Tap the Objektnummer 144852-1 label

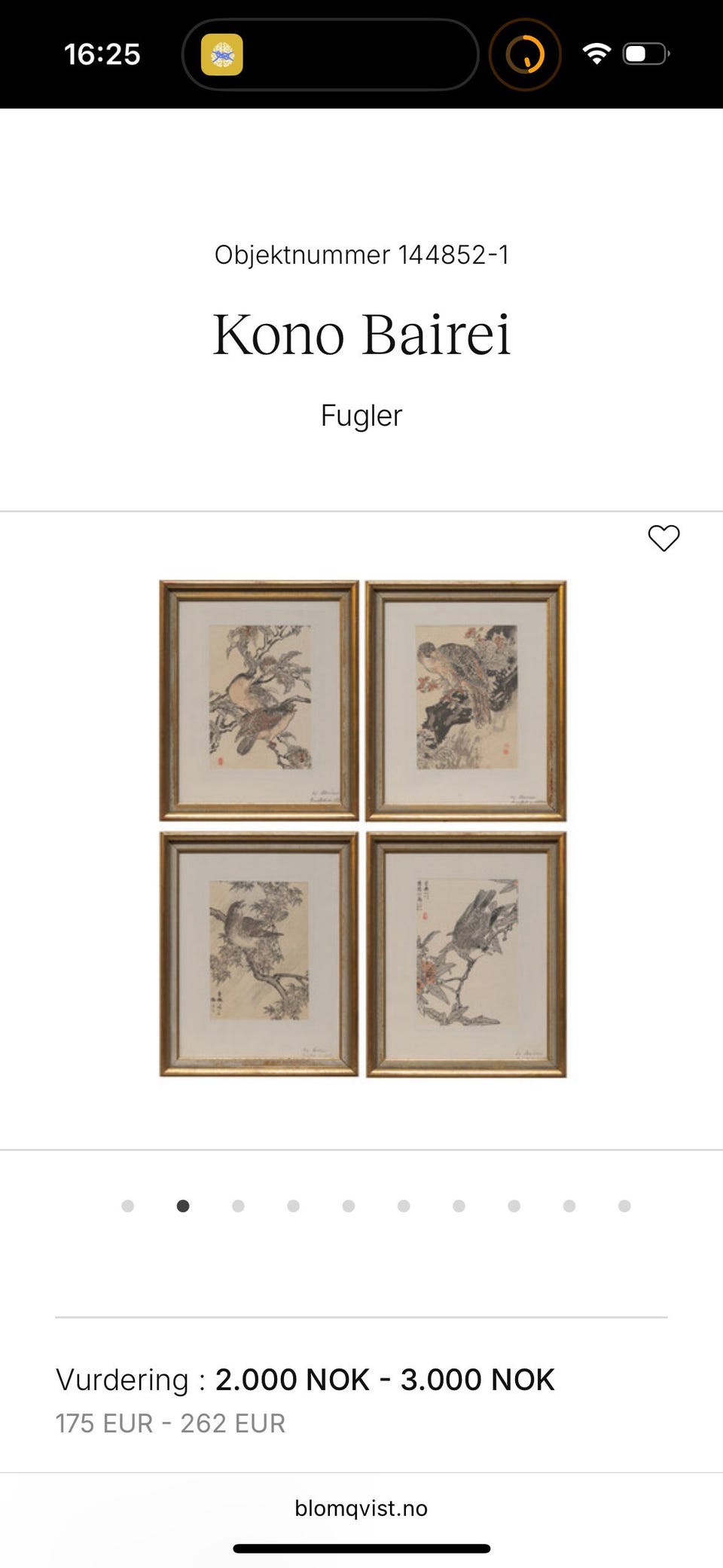click(x=361, y=255)
